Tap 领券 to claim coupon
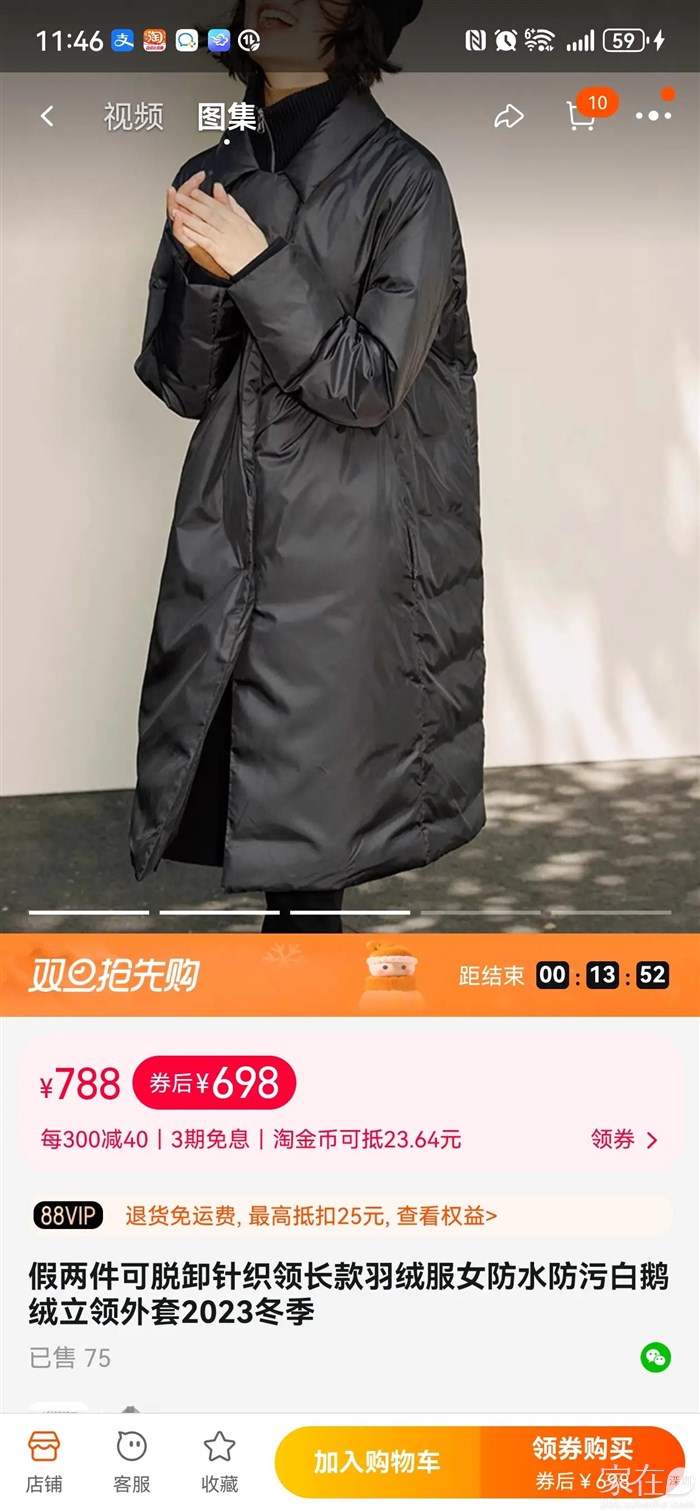The image size is (700, 1511). (624, 1139)
